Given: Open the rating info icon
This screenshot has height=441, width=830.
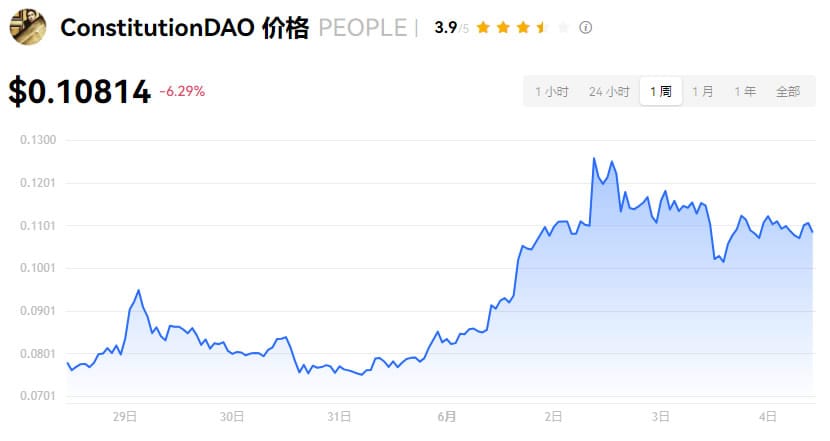Looking at the screenshot, I should click(586, 28).
